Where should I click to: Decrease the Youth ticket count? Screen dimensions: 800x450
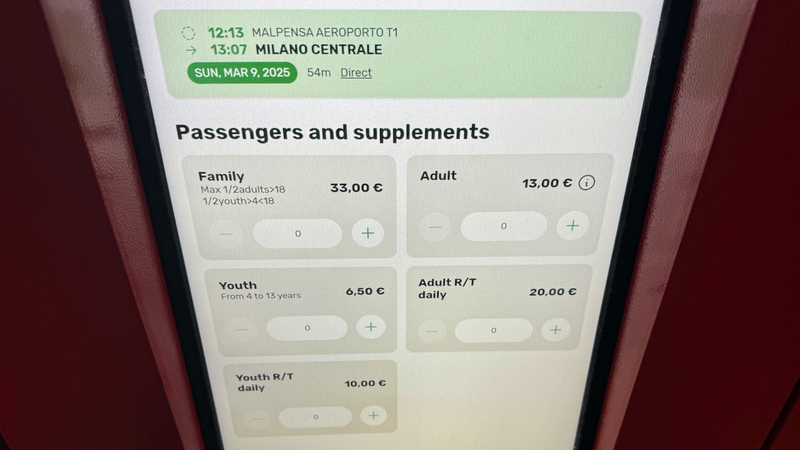pos(244,328)
